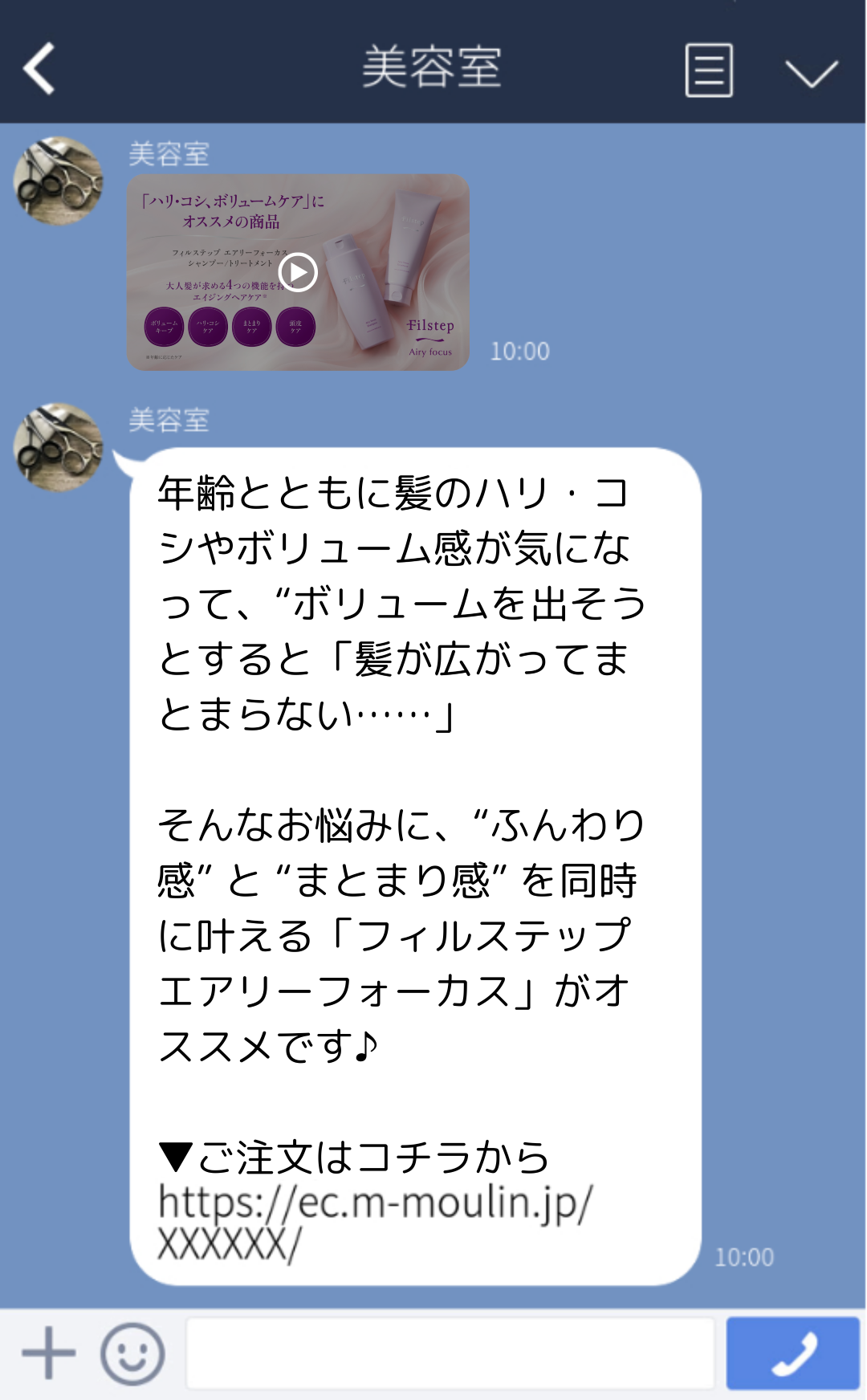Open the notes list icon in header

[x=709, y=71]
